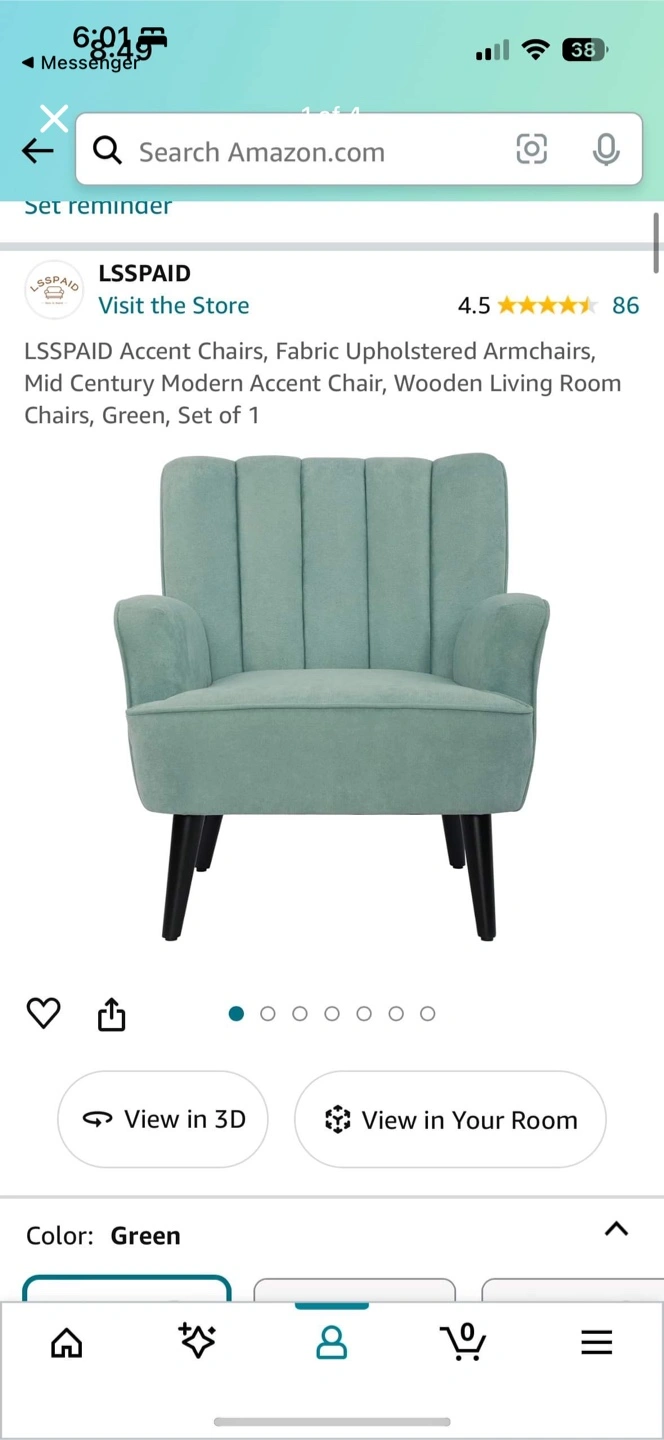Open camera lens search icon
This screenshot has height=1440, width=664.
[x=531, y=150]
